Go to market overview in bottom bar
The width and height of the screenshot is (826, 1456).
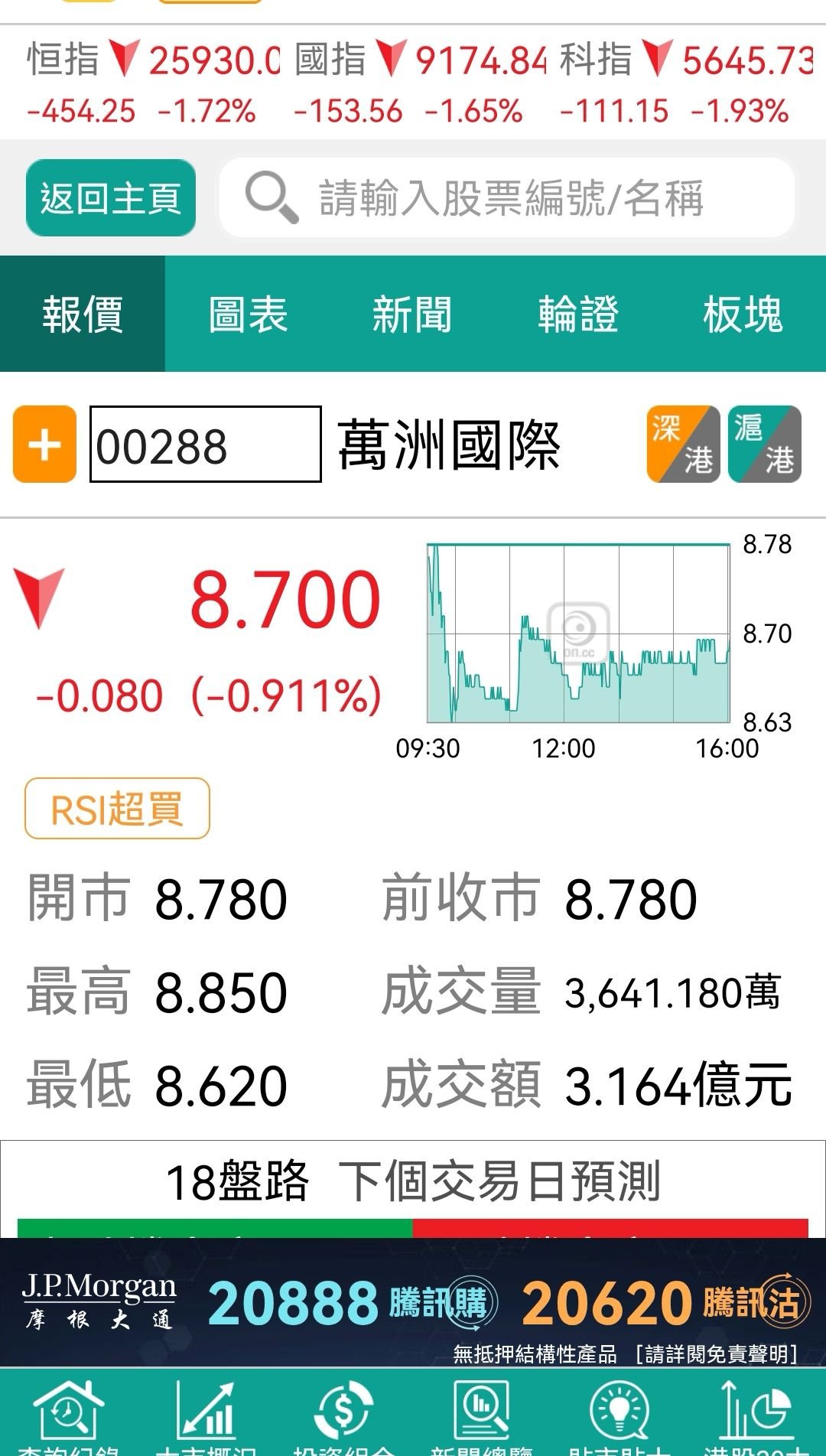coord(206,1417)
